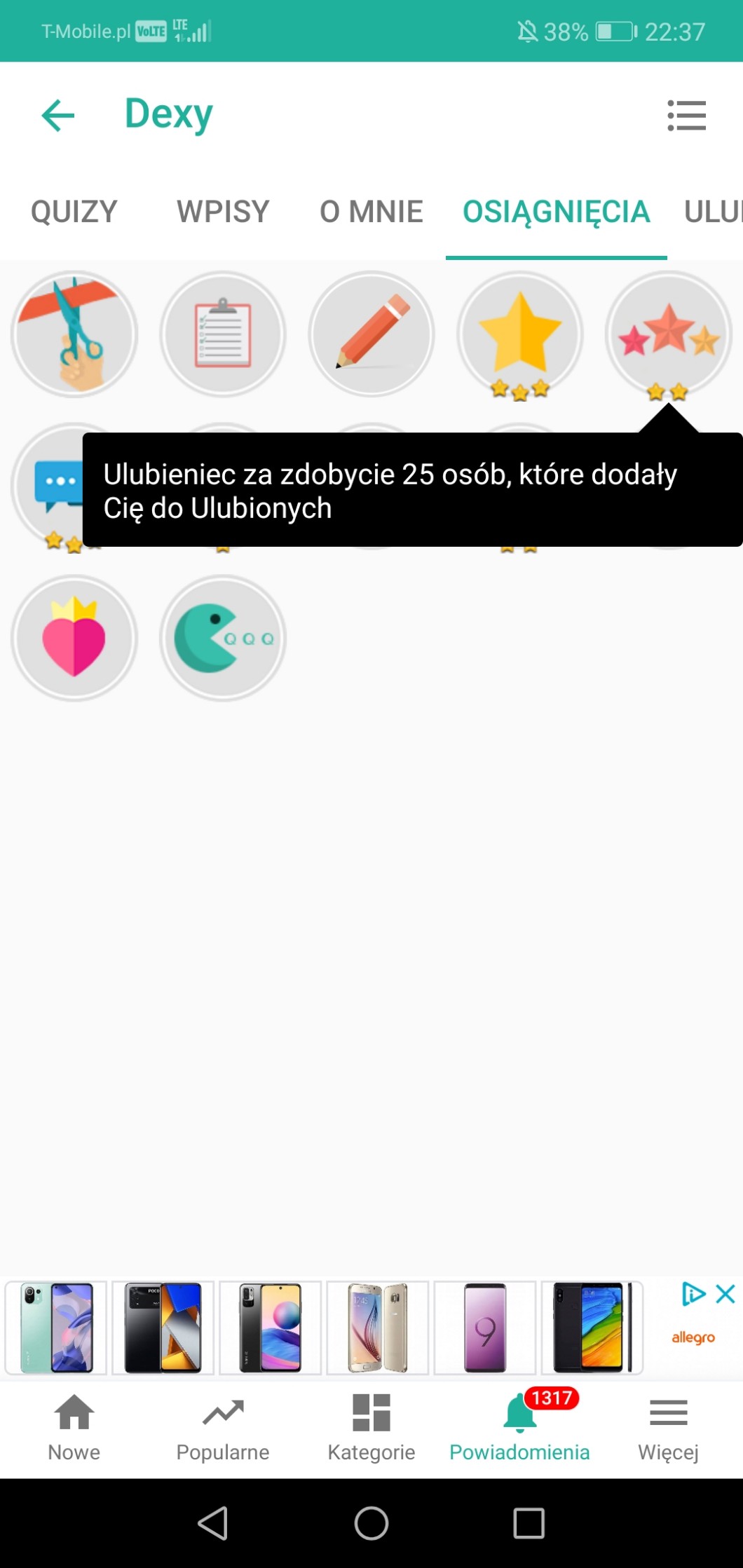Open the list menu icon
The image size is (743, 1568).
[x=686, y=116]
